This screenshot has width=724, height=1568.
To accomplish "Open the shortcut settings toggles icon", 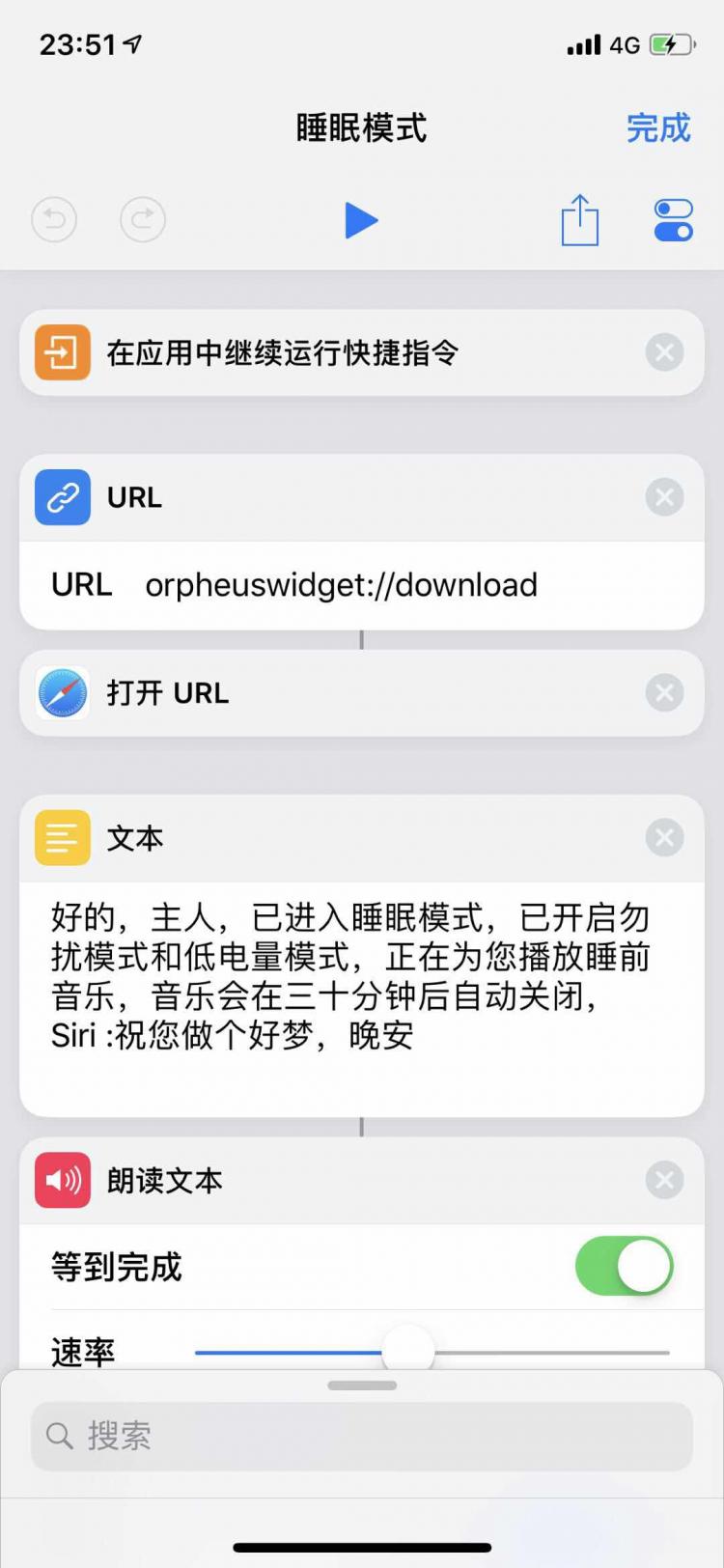I will (x=673, y=220).
